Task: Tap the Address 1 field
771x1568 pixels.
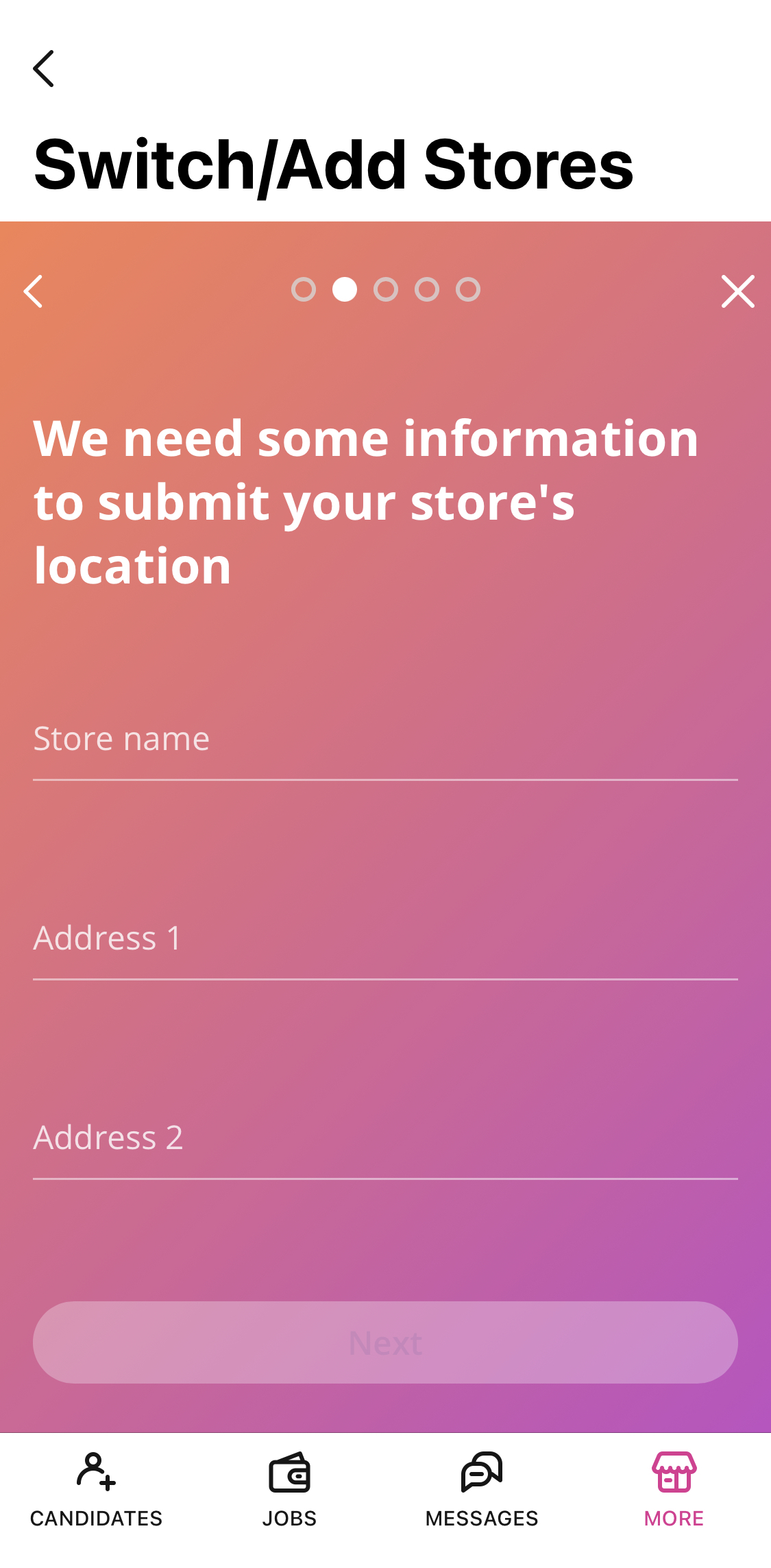Action: (x=385, y=939)
